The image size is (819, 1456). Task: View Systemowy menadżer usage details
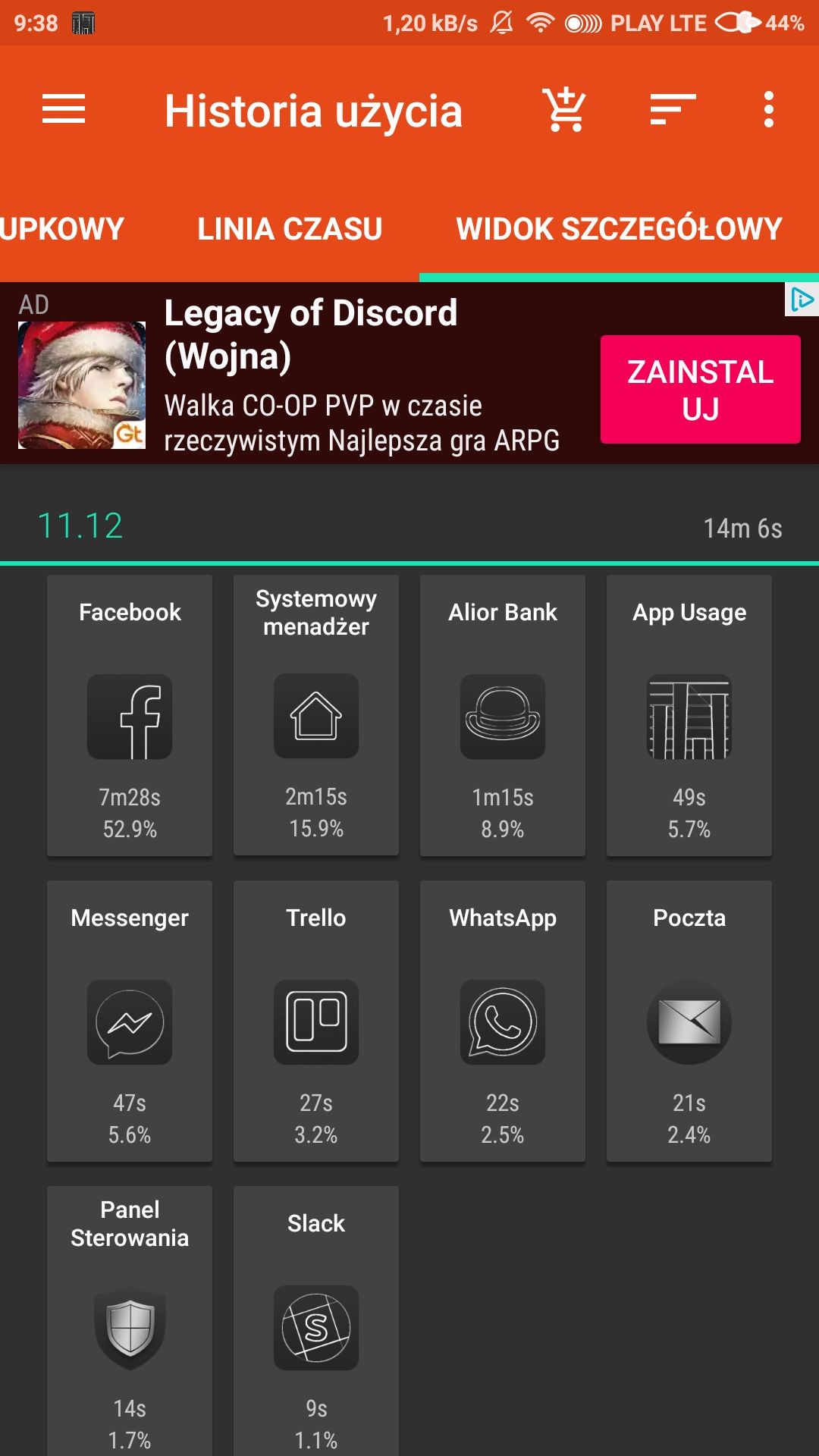[316, 715]
